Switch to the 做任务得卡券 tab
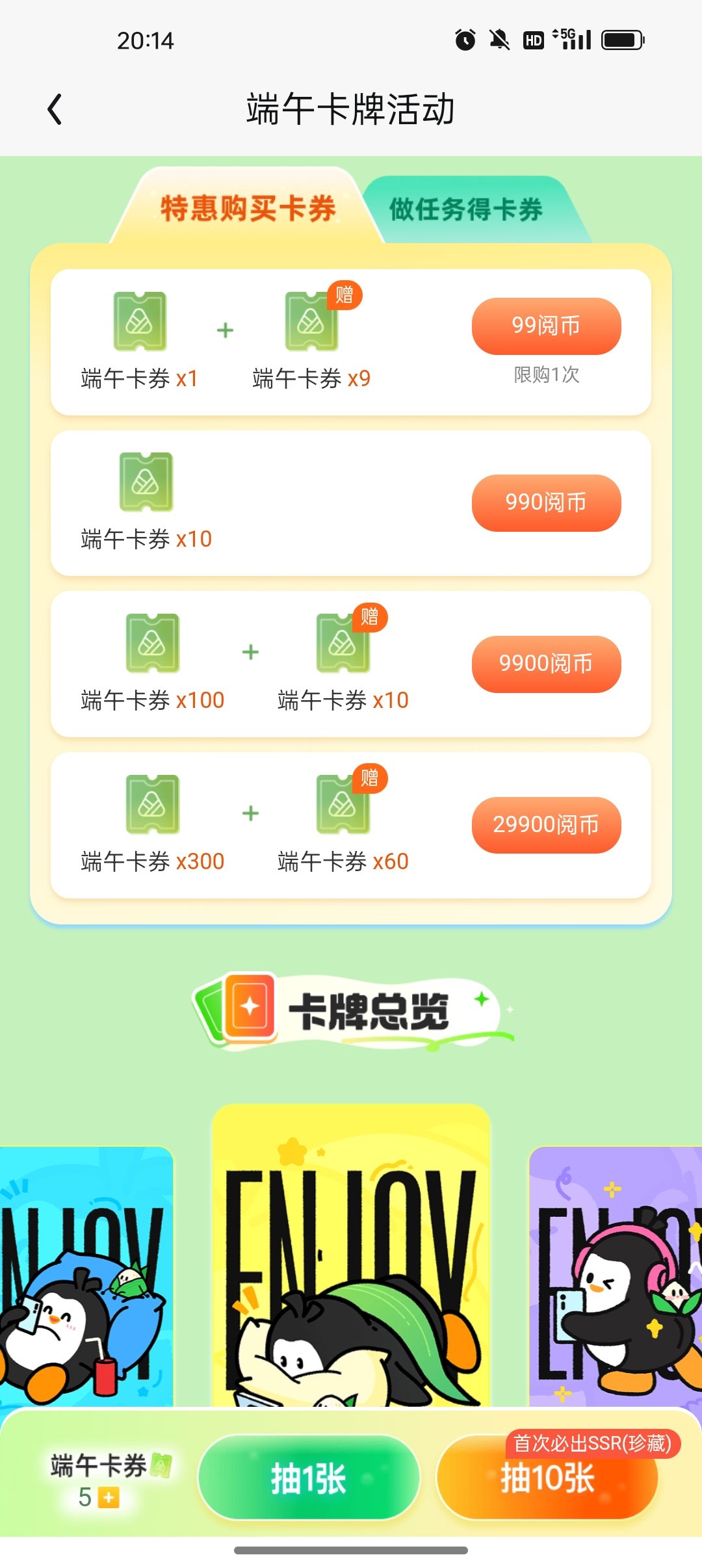 coord(465,209)
